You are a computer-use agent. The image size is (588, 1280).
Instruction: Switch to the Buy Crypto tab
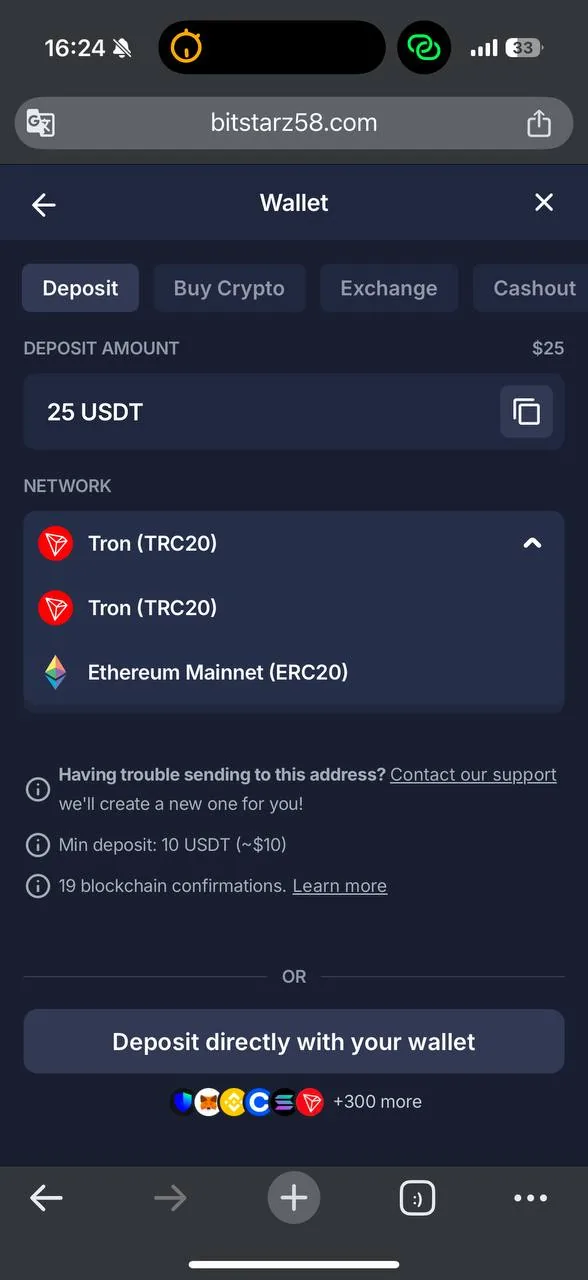click(x=229, y=288)
